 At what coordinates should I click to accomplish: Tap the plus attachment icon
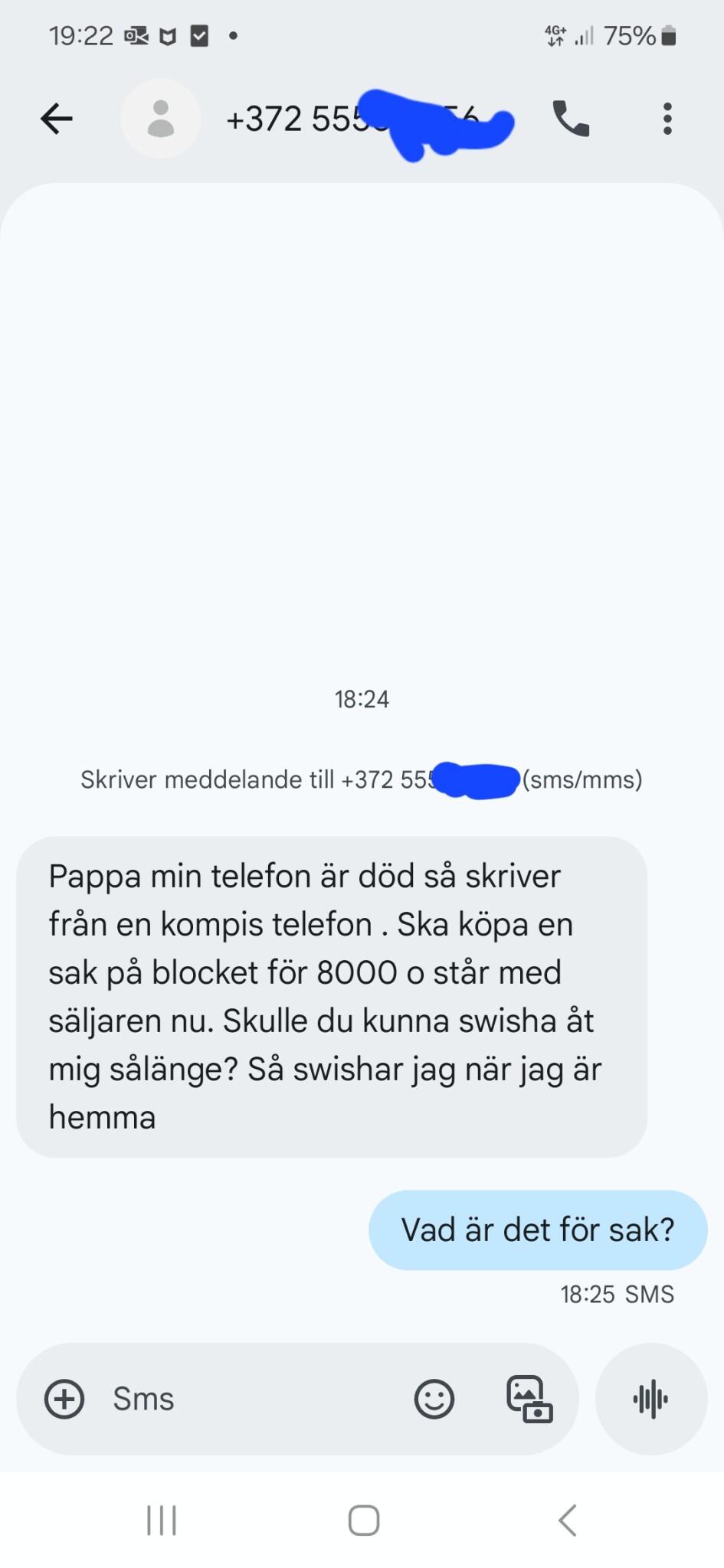click(x=64, y=1400)
